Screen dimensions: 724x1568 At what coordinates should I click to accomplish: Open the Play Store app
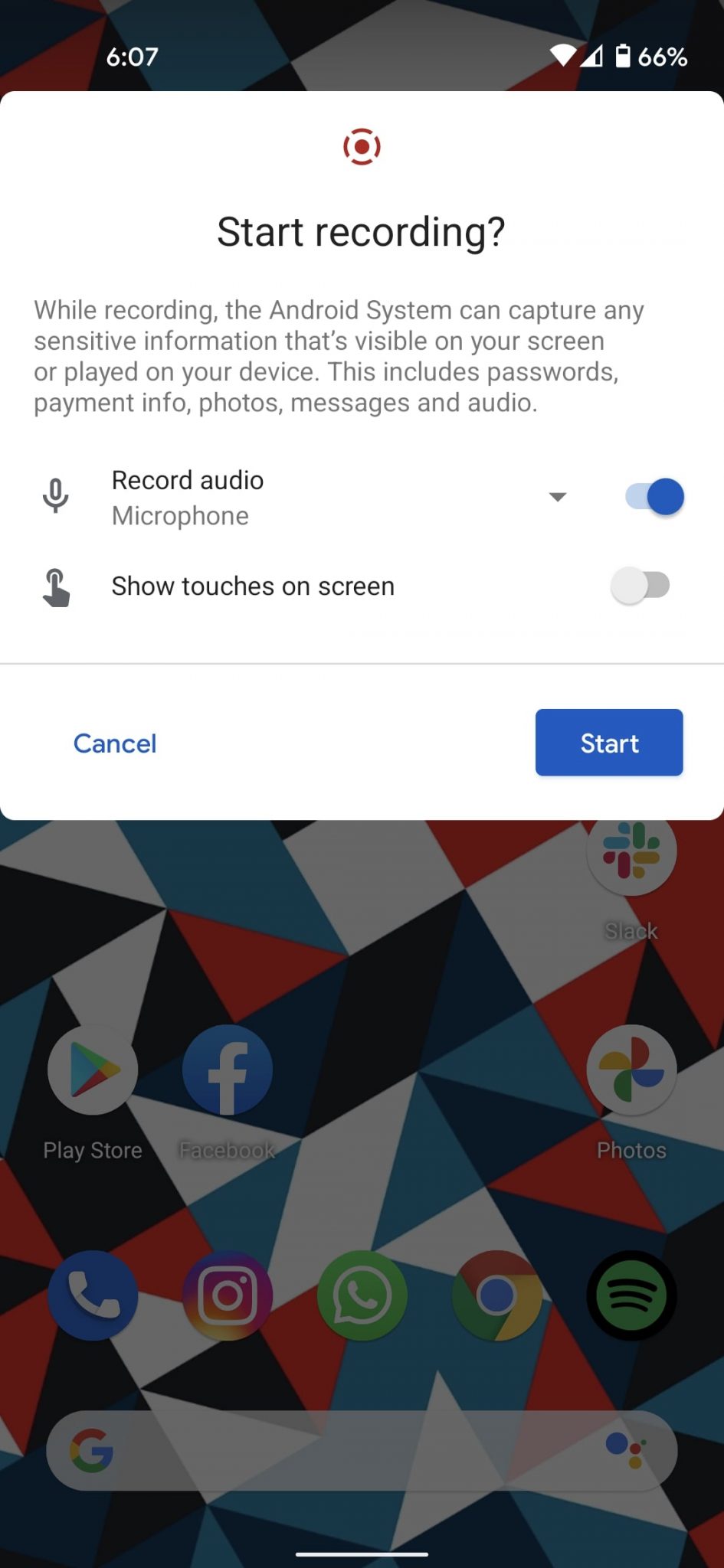[x=92, y=1070]
